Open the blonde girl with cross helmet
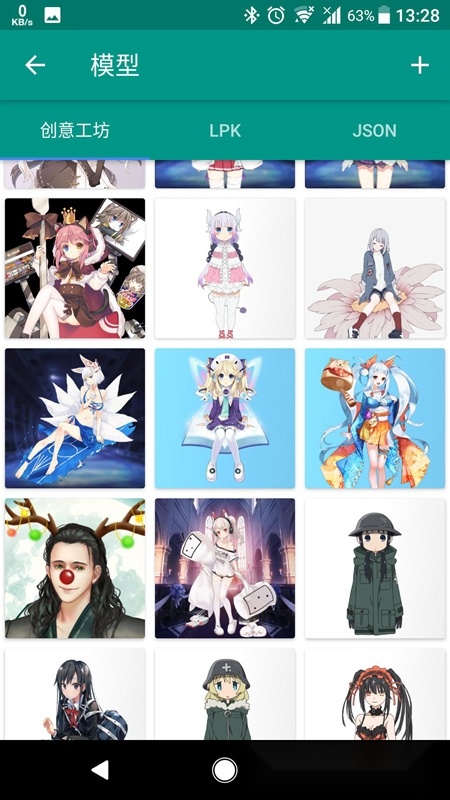450x800 pixels. [225, 694]
